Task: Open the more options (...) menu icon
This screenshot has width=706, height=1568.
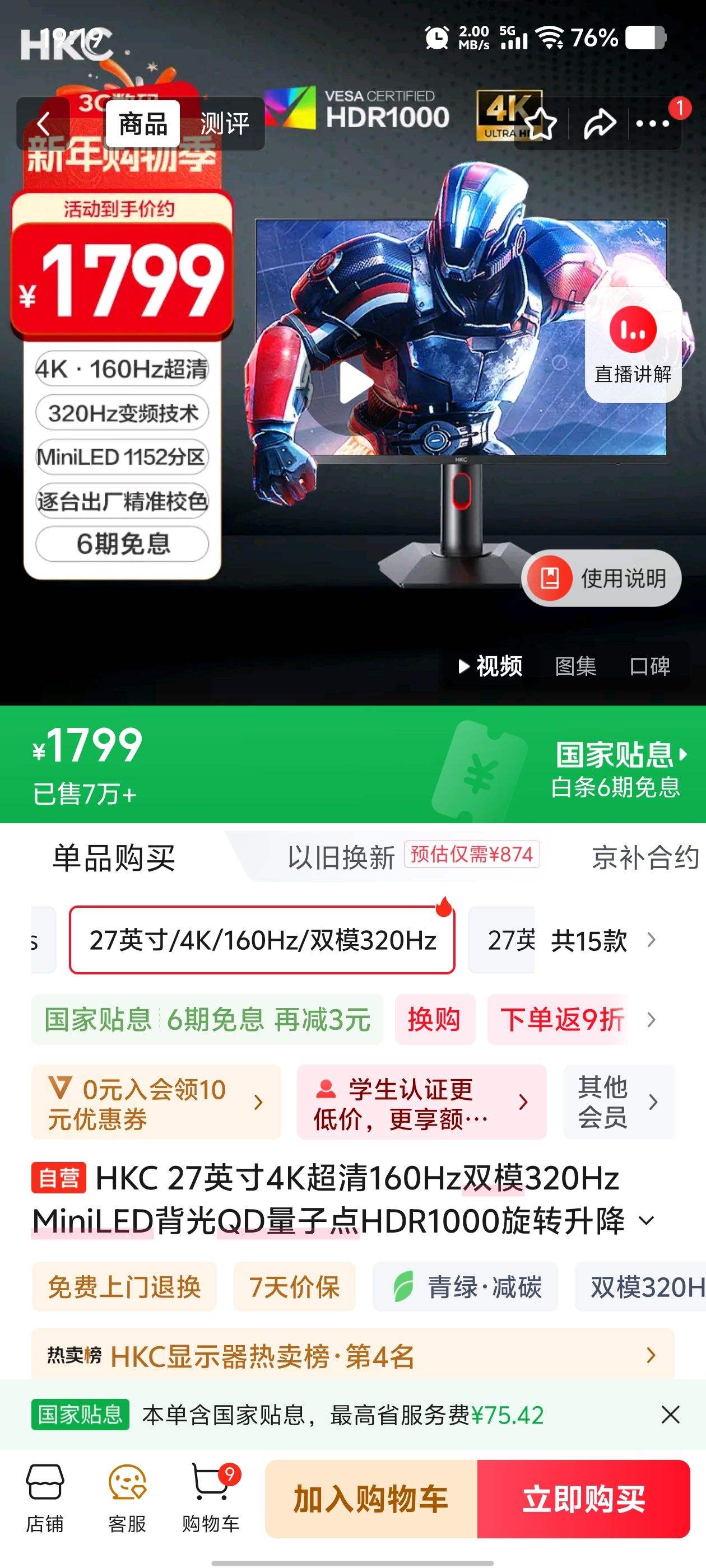Action: click(653, 125)
